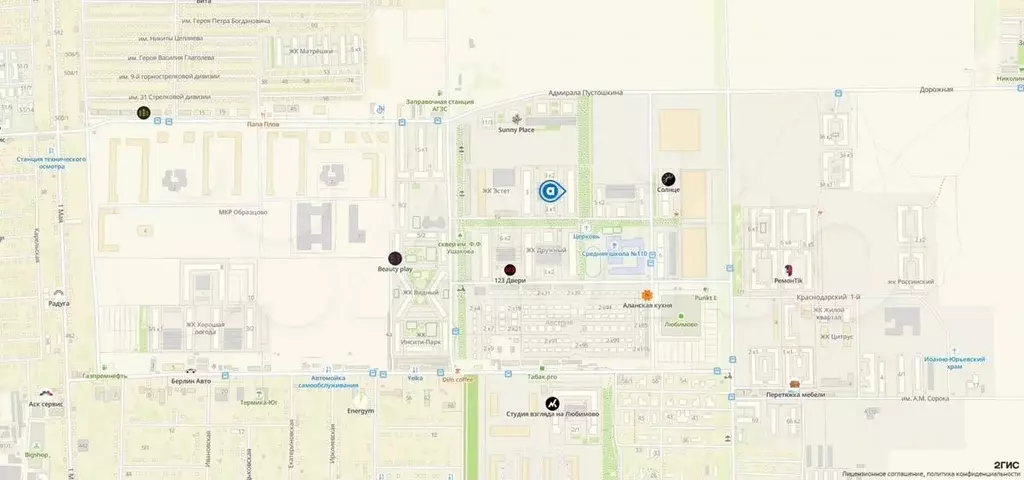The width and height of the screenshot is (1024, 480).
Task: Tap the blue Avito location marker
Action: coord(550,191)
